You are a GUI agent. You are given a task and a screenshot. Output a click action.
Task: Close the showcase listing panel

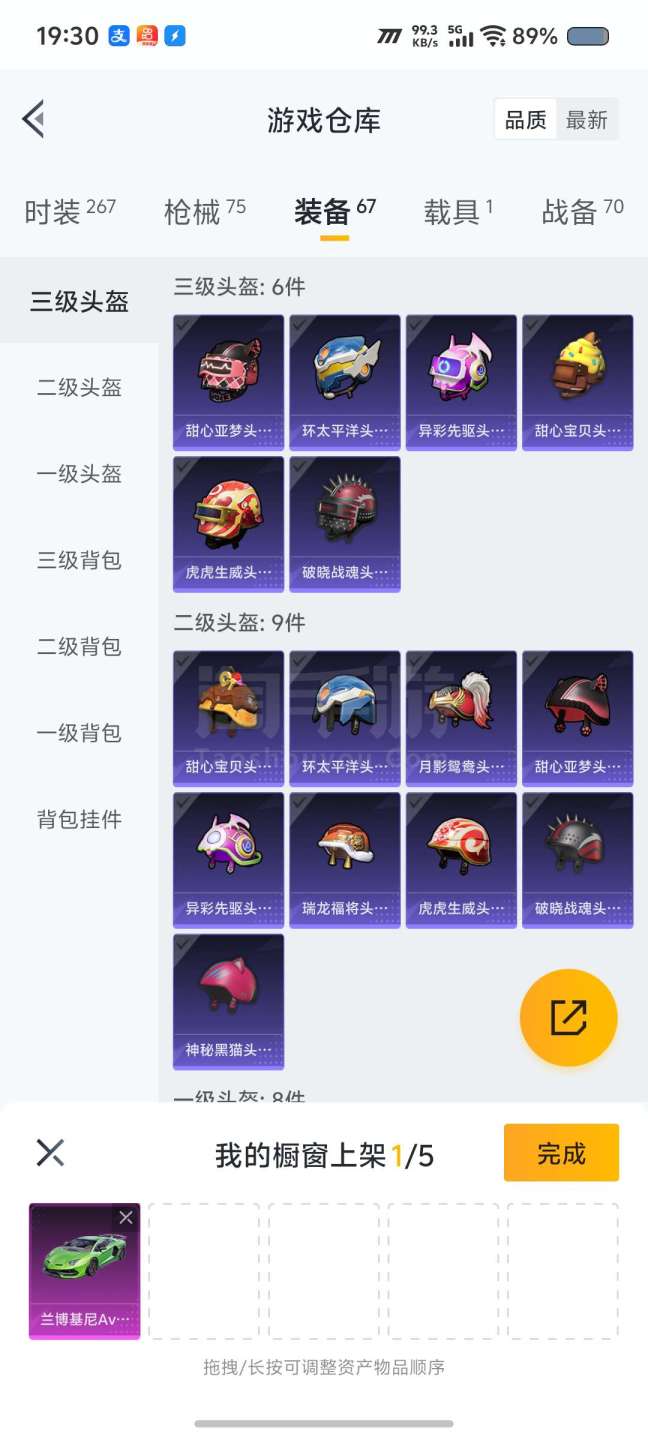(x=50, y=1153)
